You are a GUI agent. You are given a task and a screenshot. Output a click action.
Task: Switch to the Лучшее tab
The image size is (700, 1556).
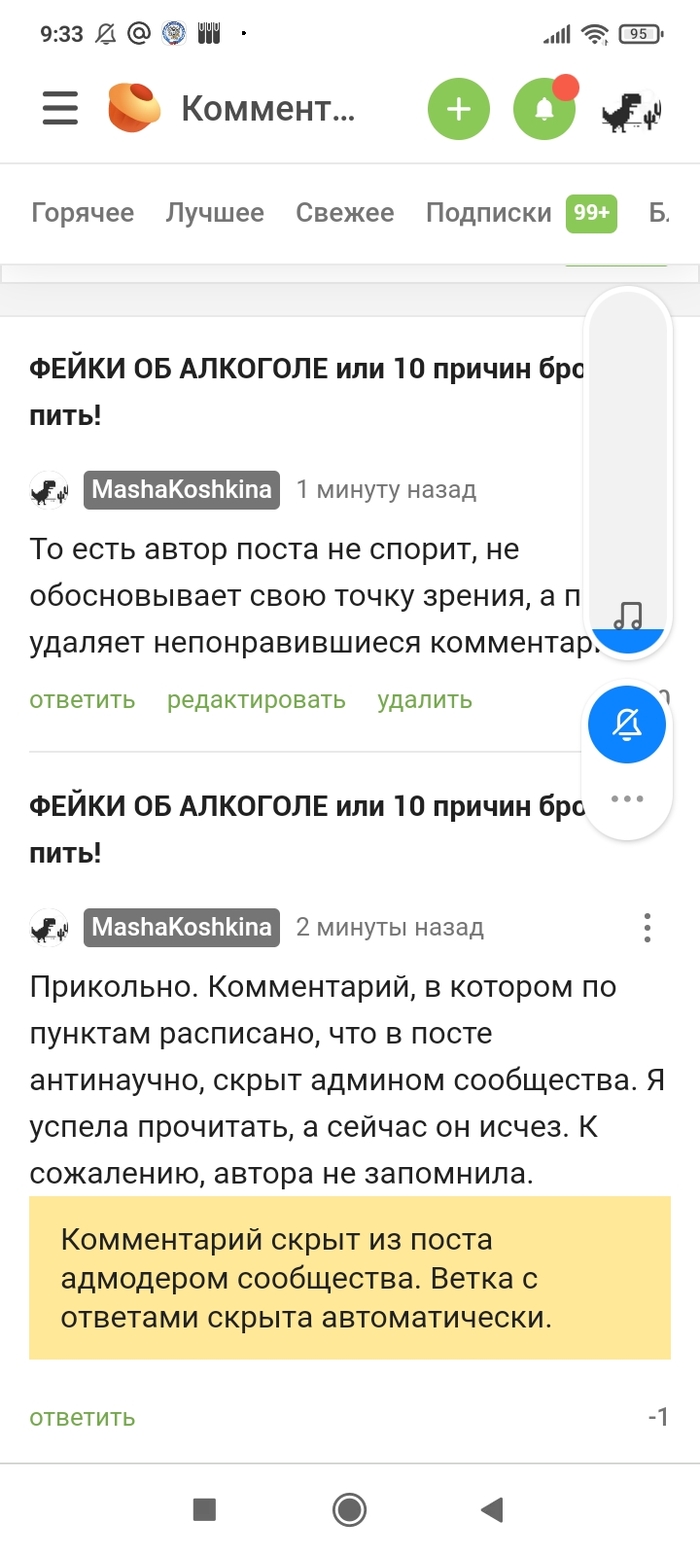point(215,213)
